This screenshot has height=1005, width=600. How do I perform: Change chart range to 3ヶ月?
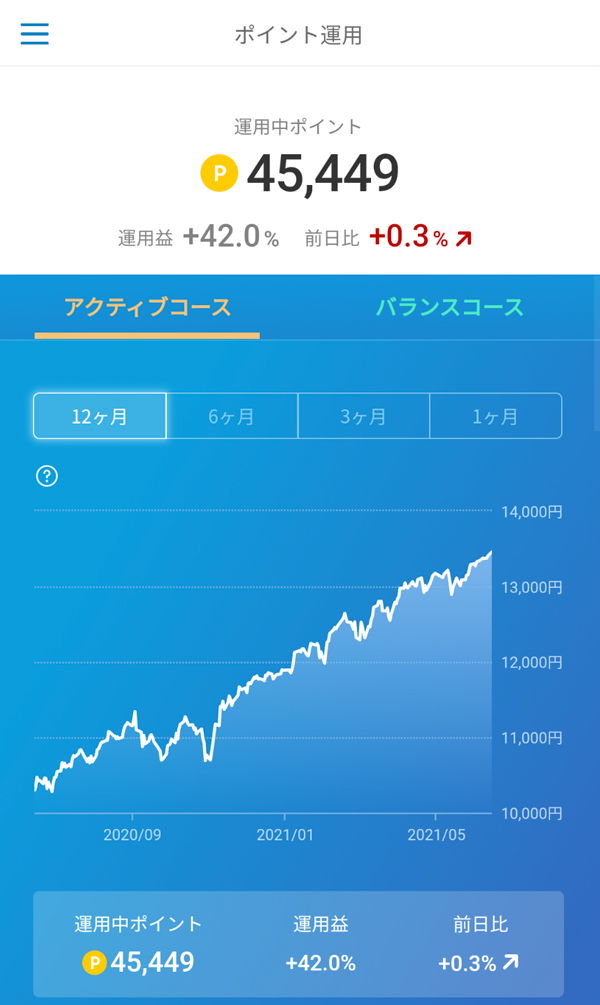363,416
